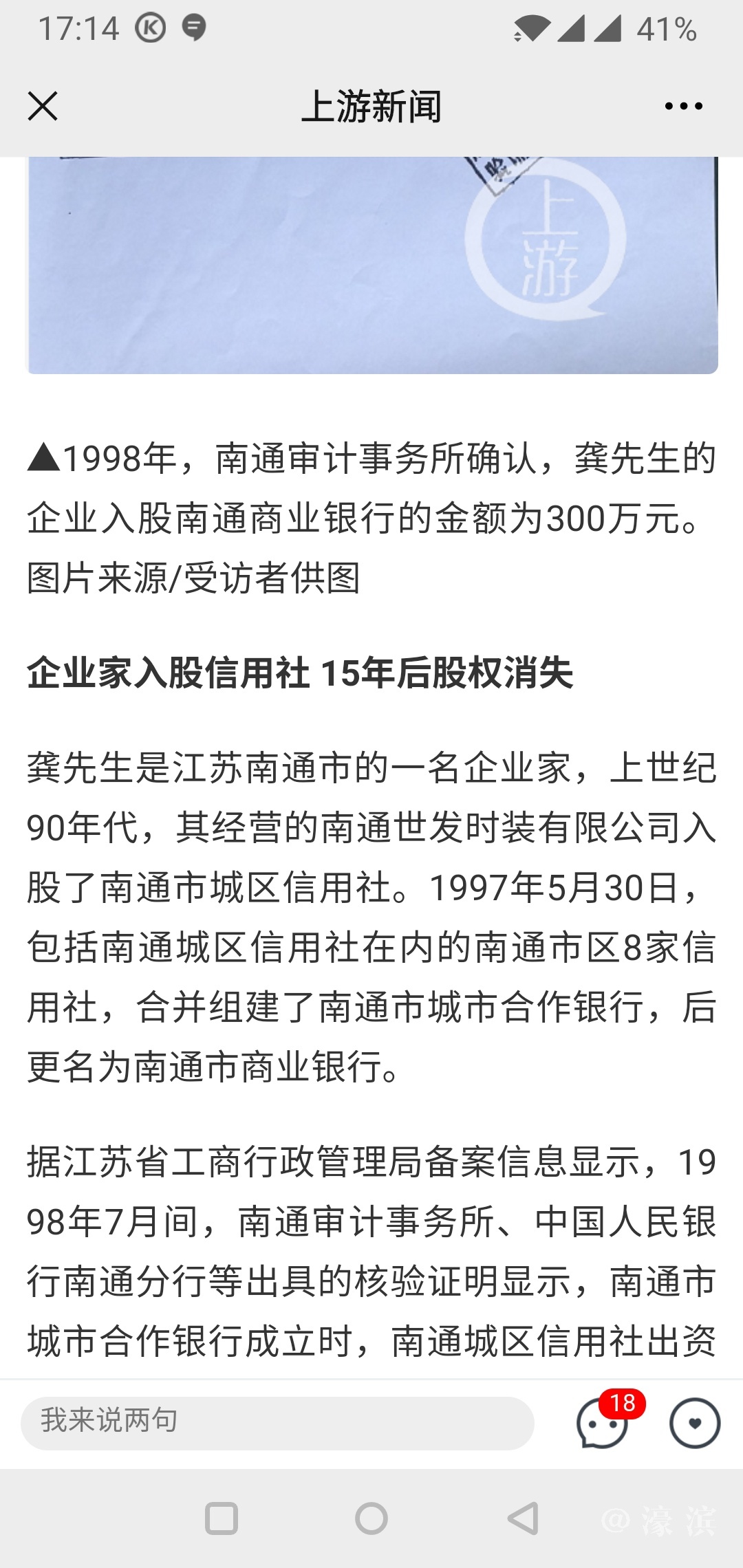743x1568 pixels.
Task: Open the document photo above the caption
Action: click(x=371, y=265)
